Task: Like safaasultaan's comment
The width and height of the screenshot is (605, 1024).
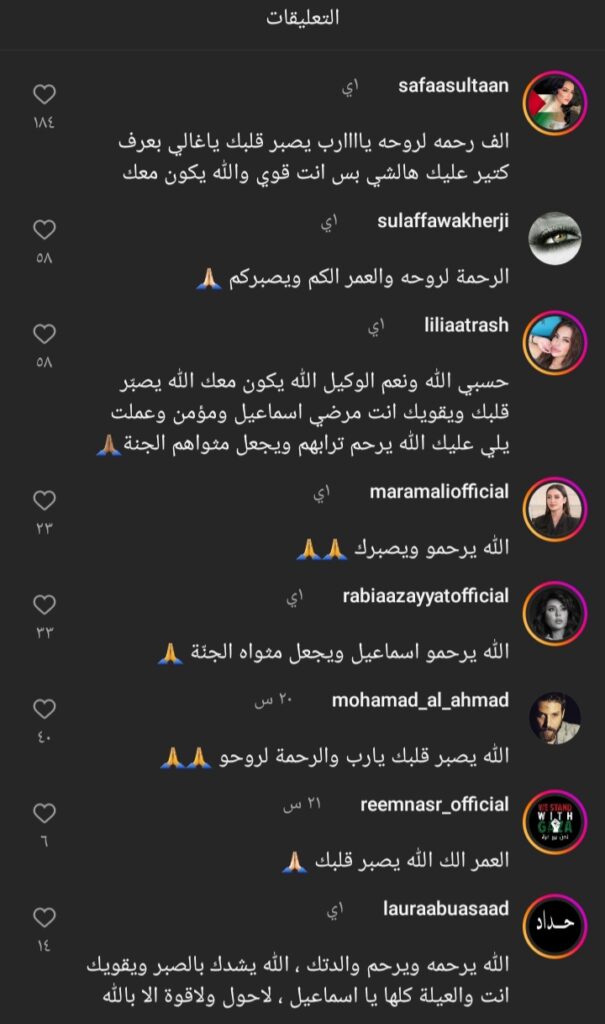Action: 44,95
